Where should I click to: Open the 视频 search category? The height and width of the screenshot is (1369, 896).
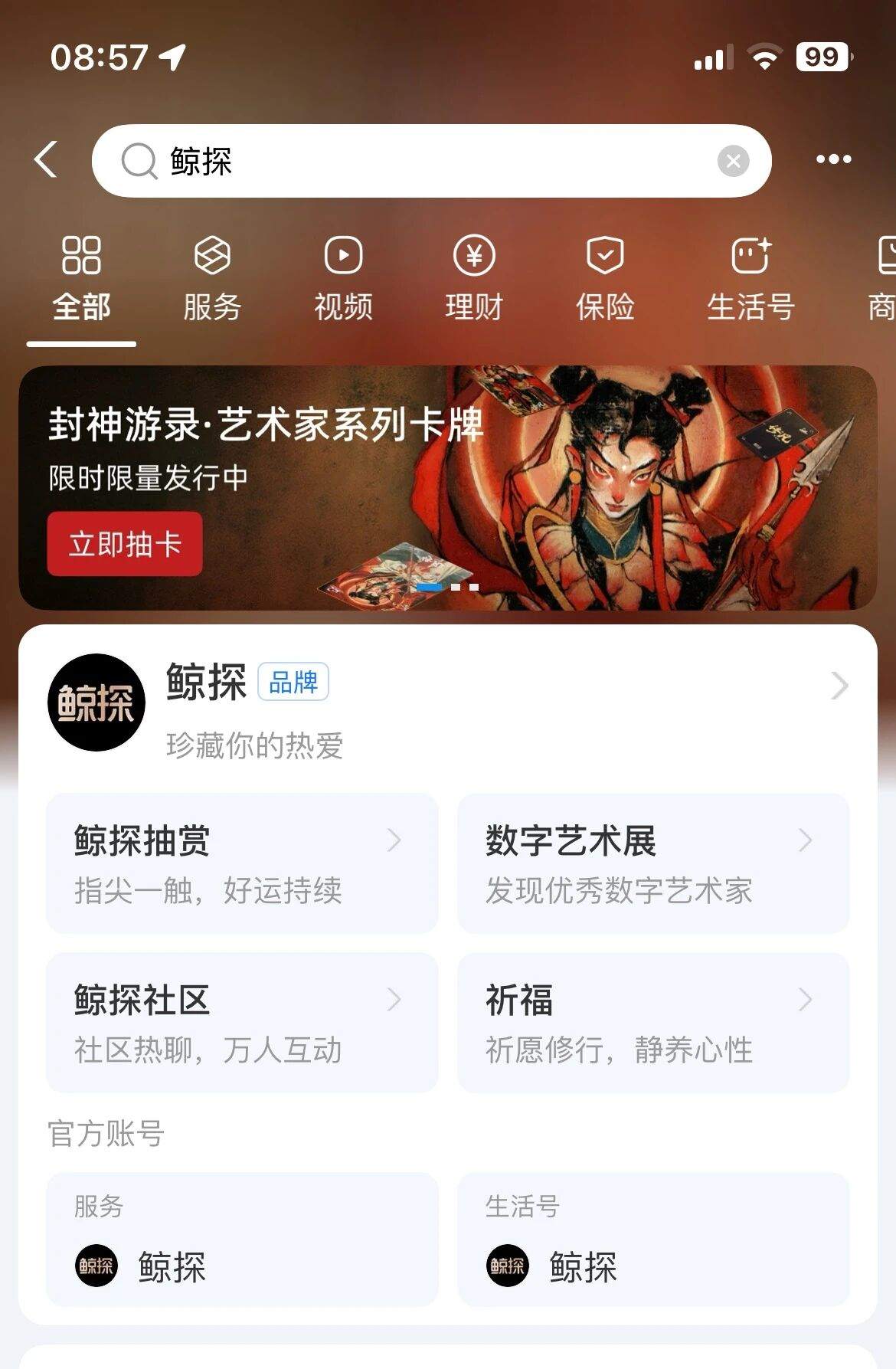point(342,256)
